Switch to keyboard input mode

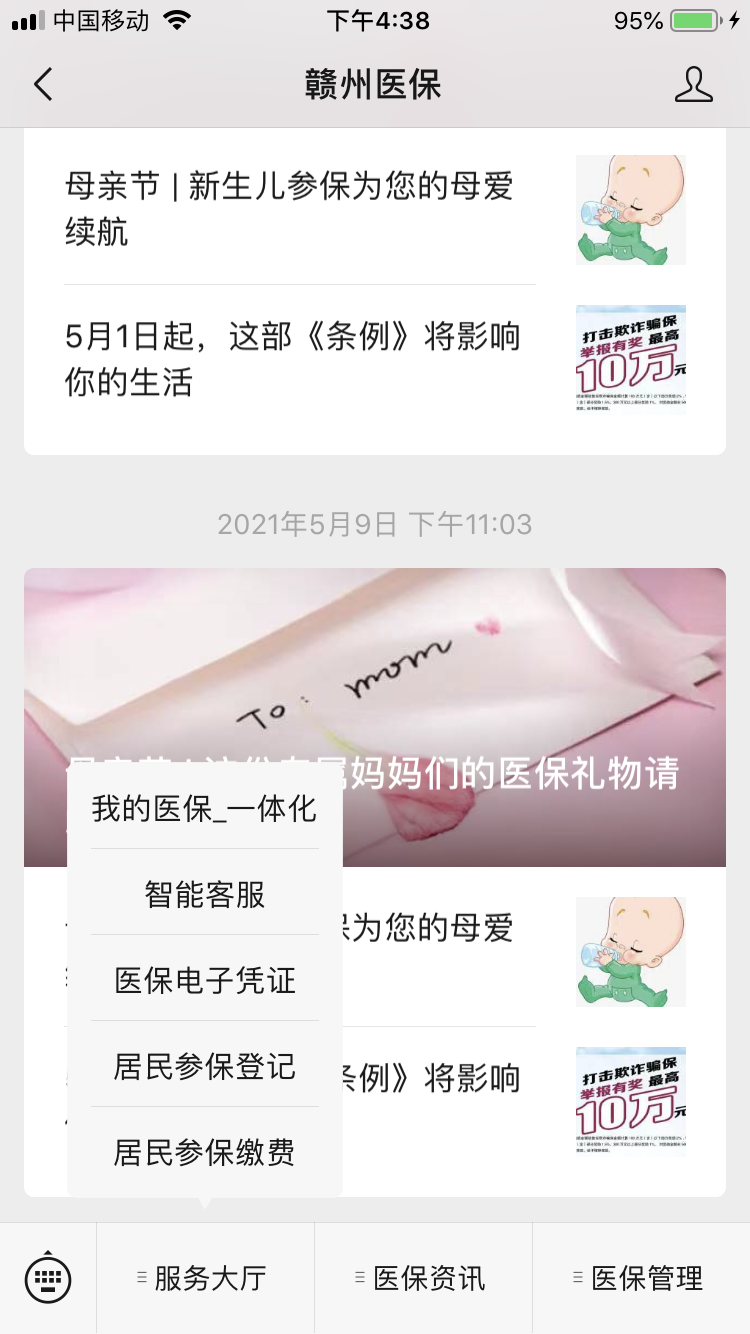48,1277
